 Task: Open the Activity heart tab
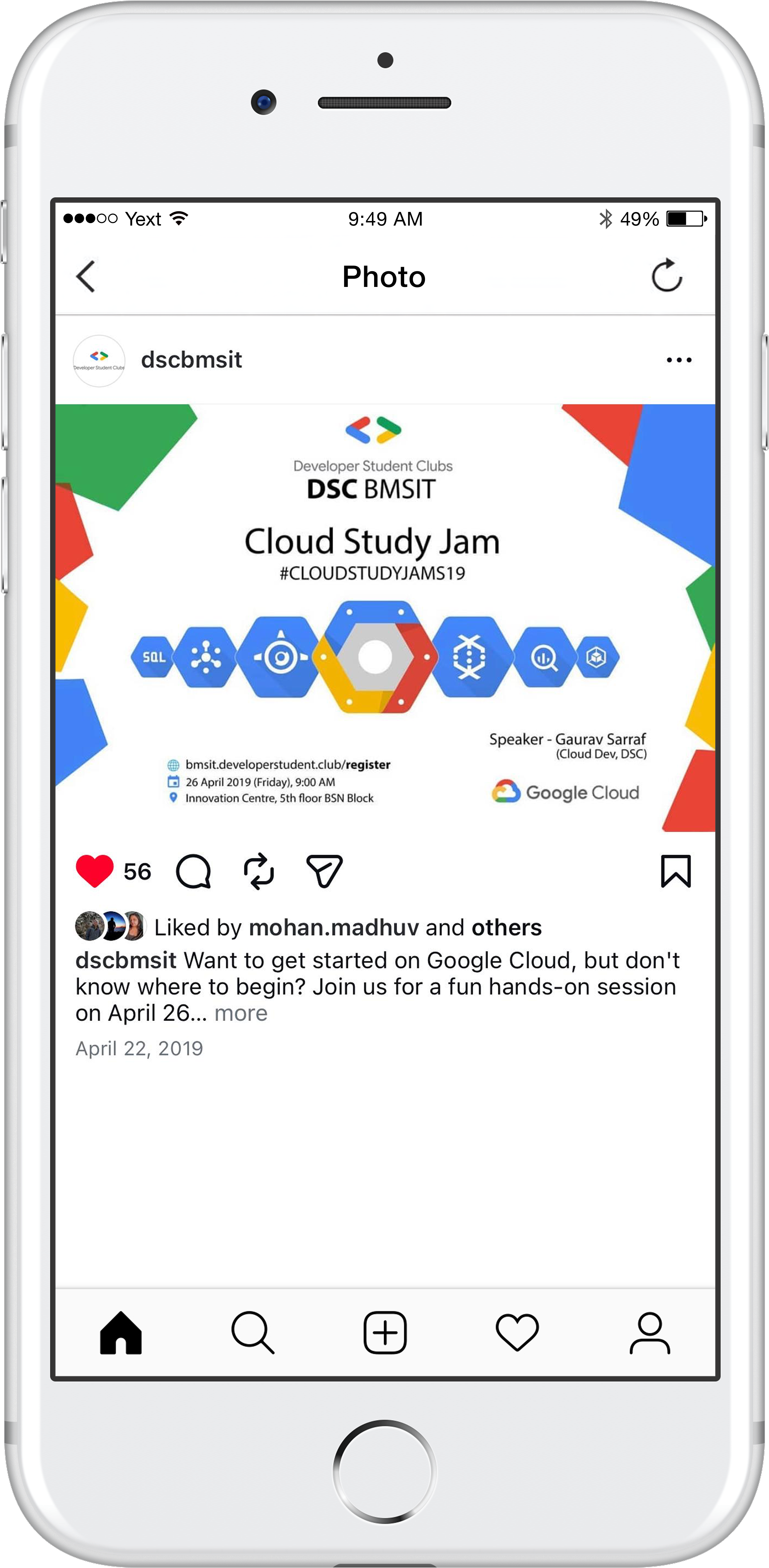(x=517, y=1333)
